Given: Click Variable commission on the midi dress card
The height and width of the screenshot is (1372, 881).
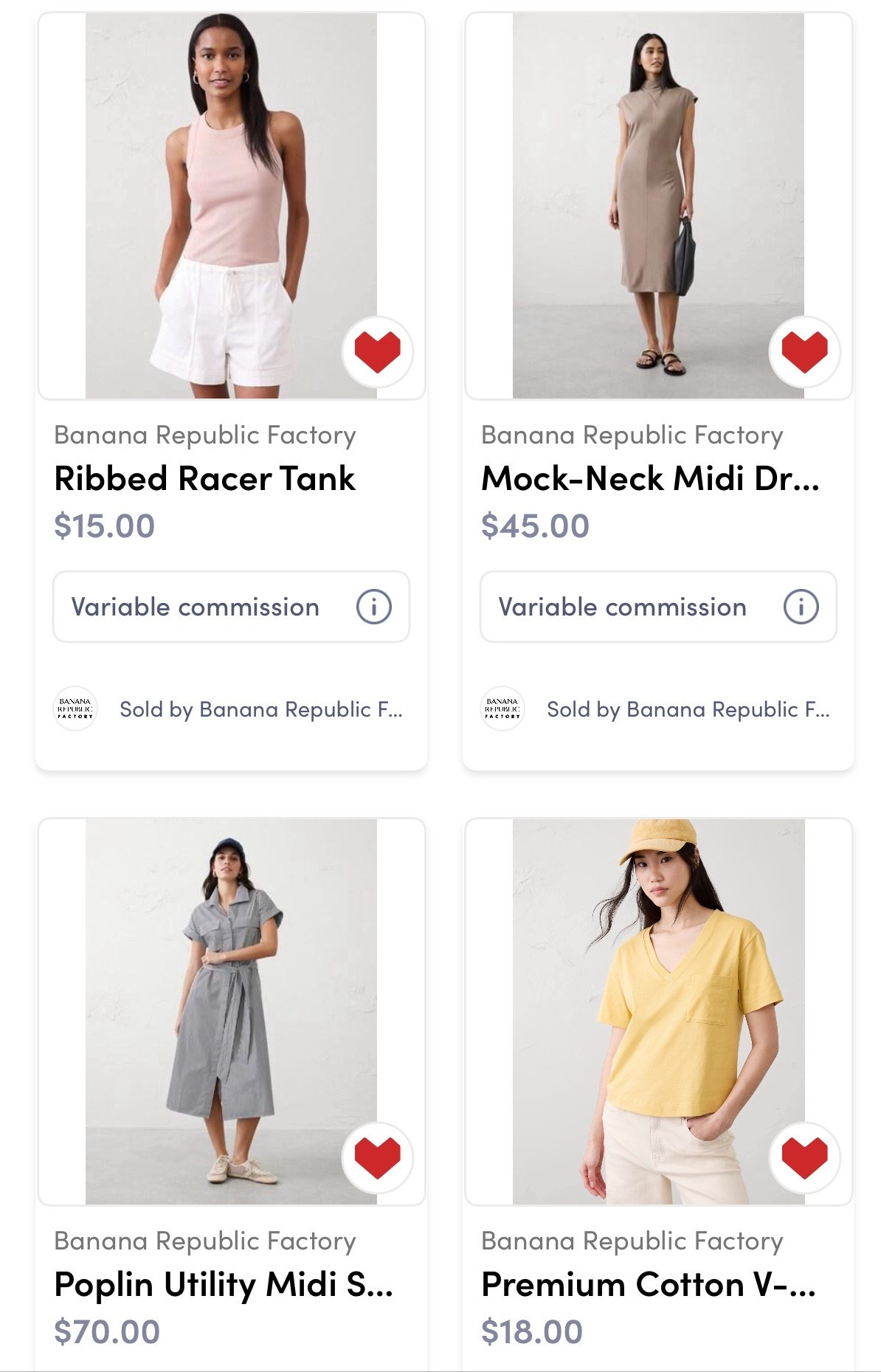Looking at the screenshot, I should pos(622,607).
